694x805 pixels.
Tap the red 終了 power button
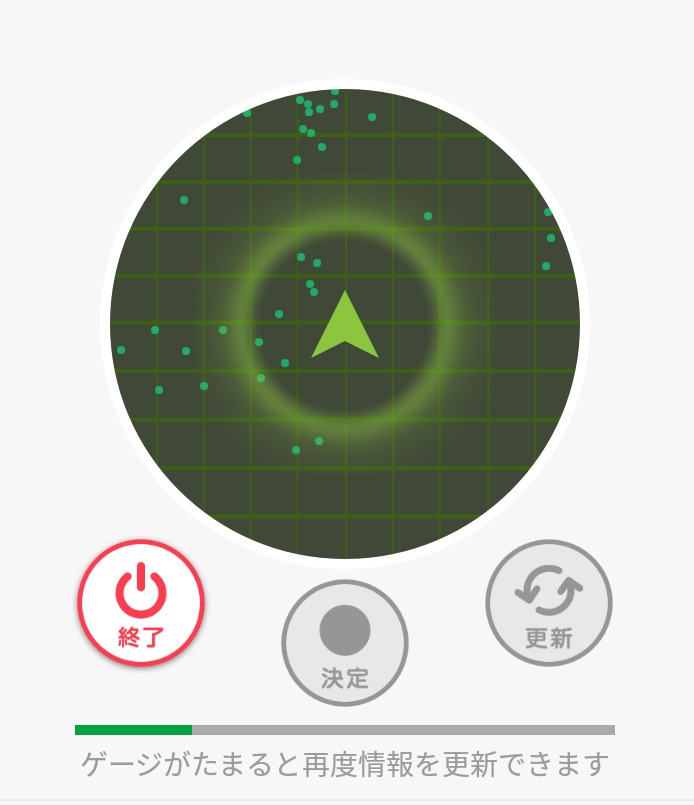click(141, 603)
